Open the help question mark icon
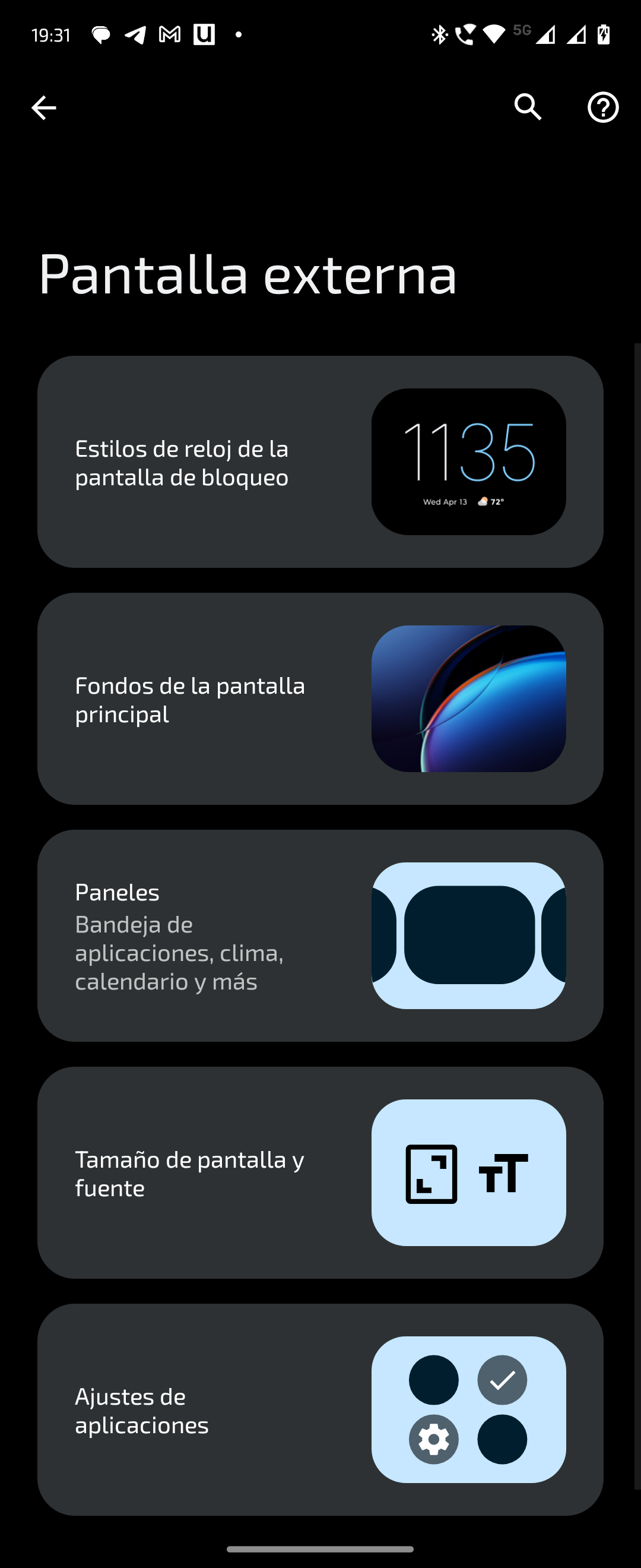Screen dimensions: 641x1568 pyautogui.click(x=602, y=108)
